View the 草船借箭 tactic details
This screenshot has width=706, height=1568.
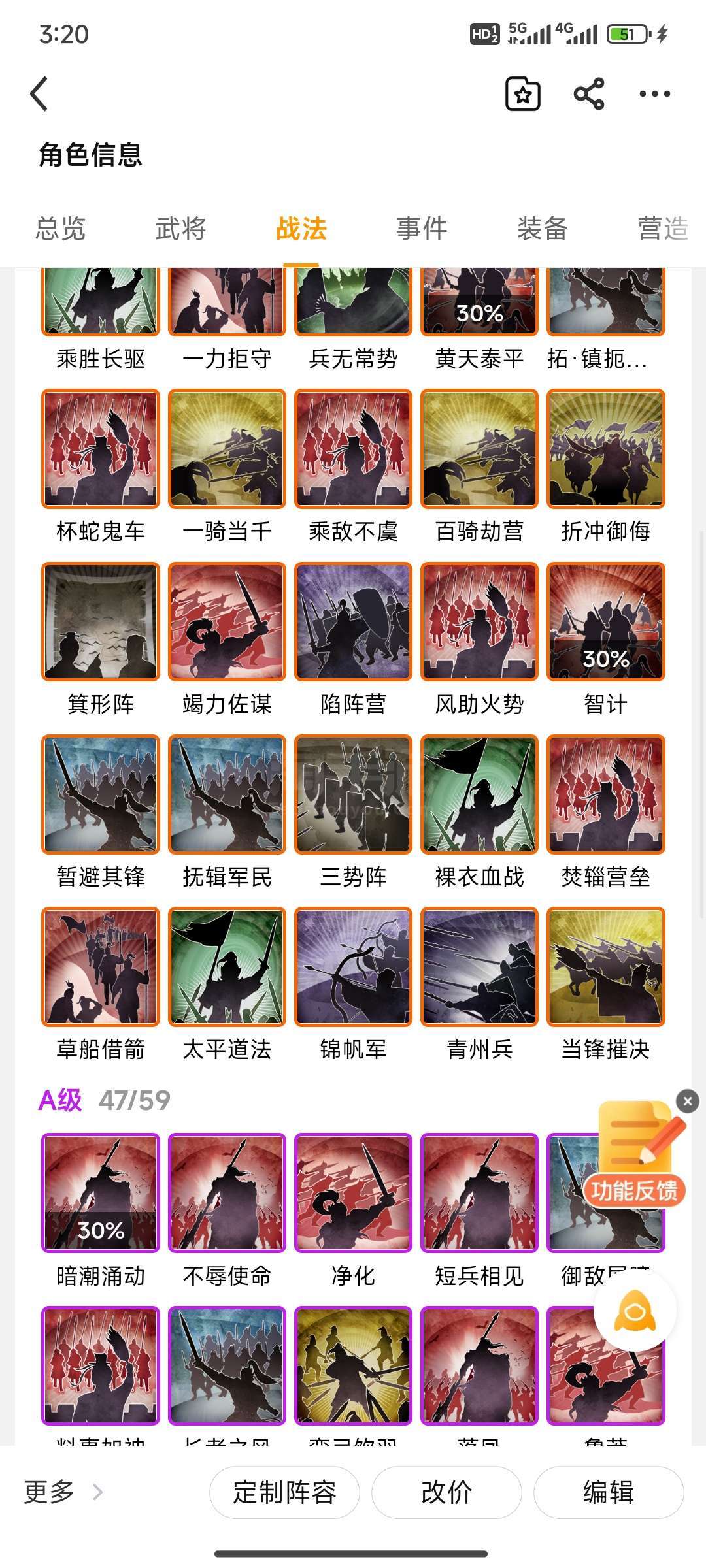[101, 966]
